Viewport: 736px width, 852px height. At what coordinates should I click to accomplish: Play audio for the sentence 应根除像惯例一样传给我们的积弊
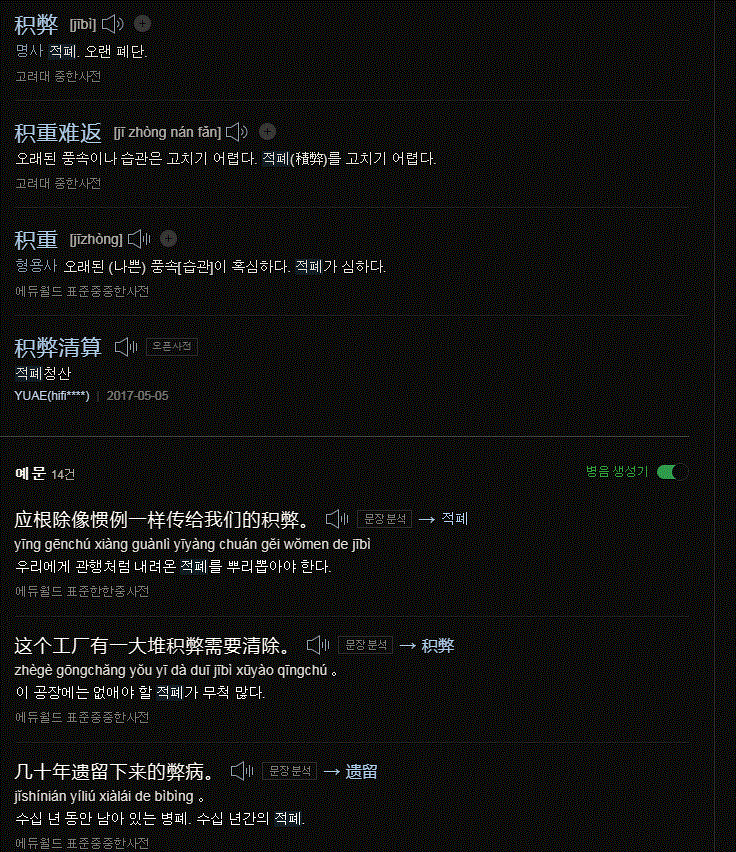coord(337,519)
